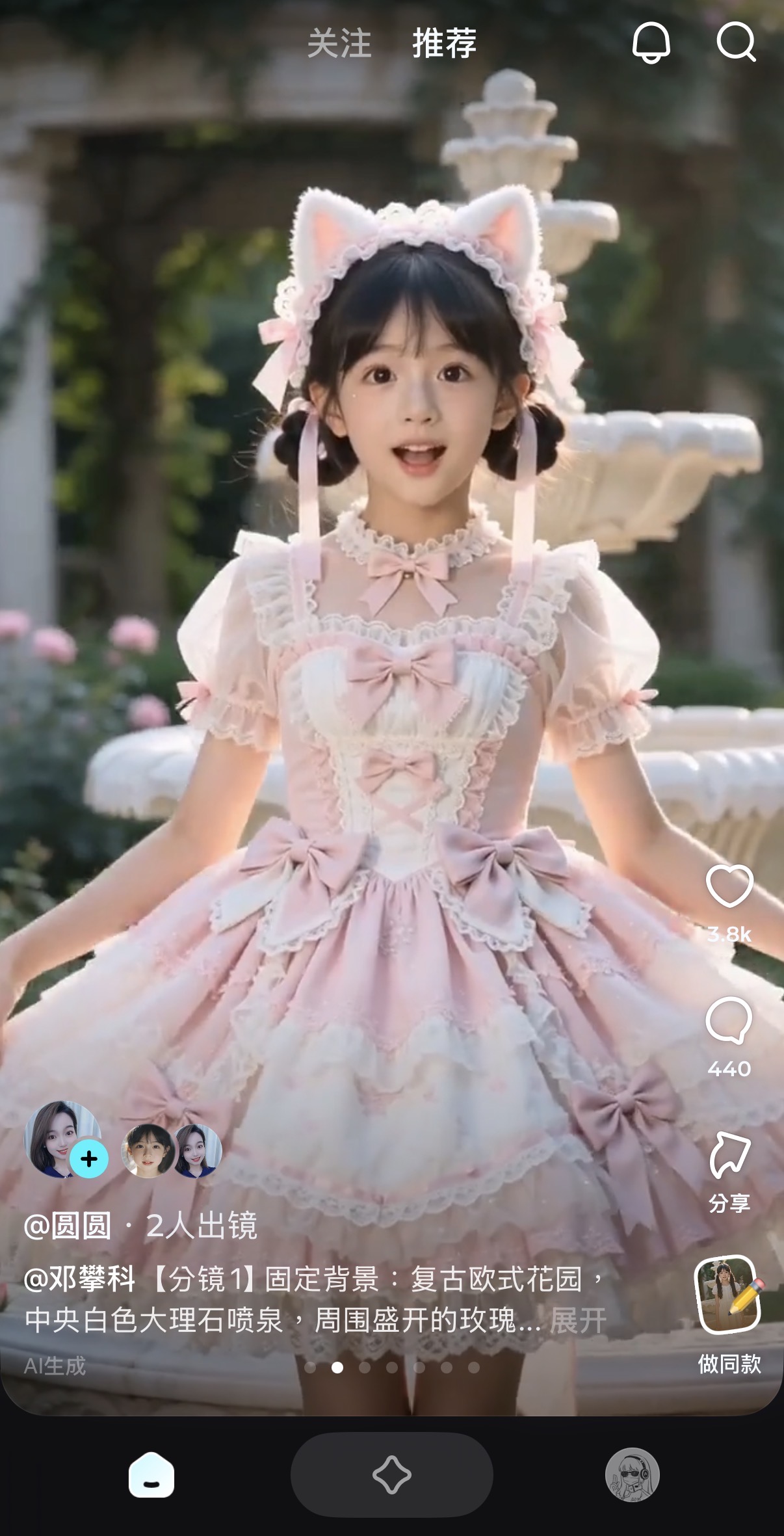Expand the description with 展开
This screenshot has width=784, height=1536.
click(578, 1321)
